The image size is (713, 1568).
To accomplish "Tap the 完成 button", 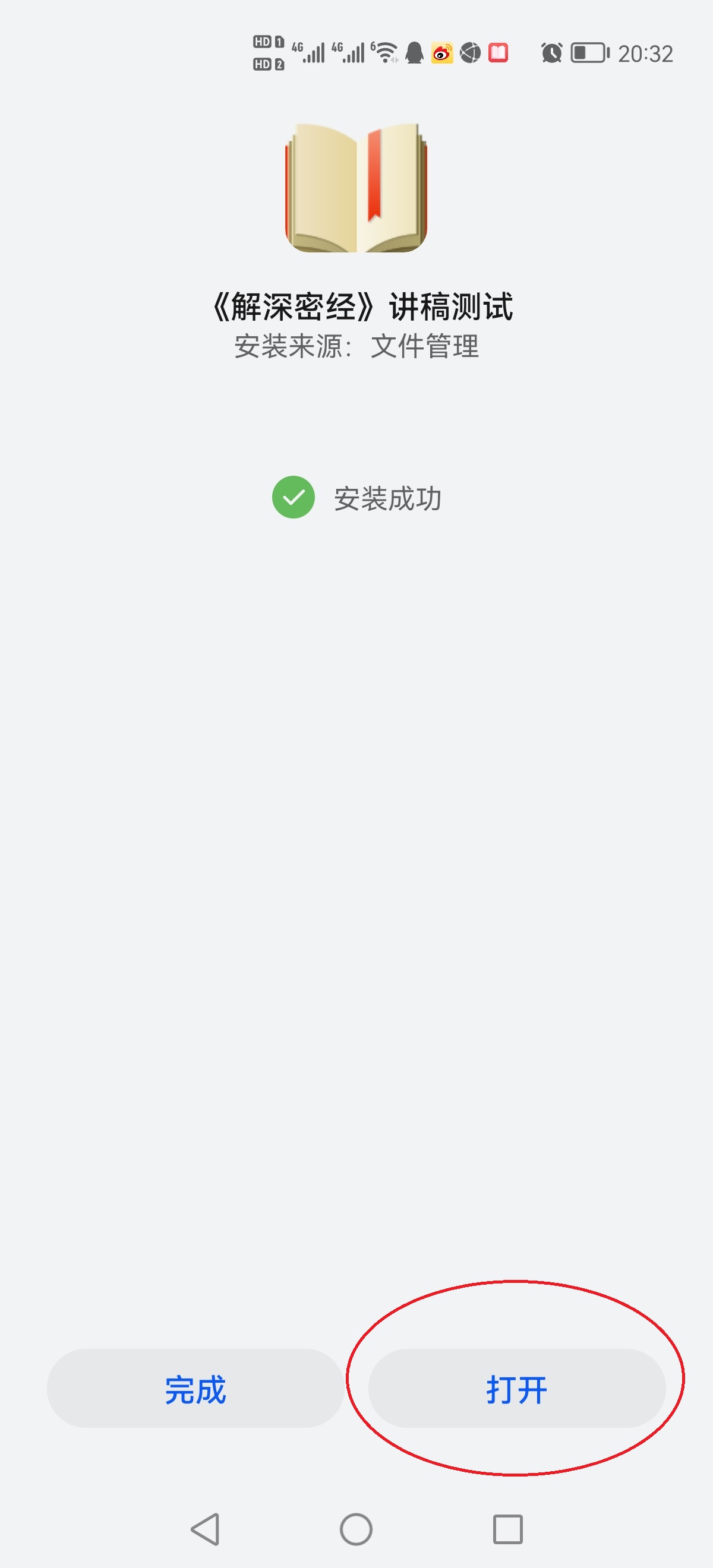I will pos(195,1389).
